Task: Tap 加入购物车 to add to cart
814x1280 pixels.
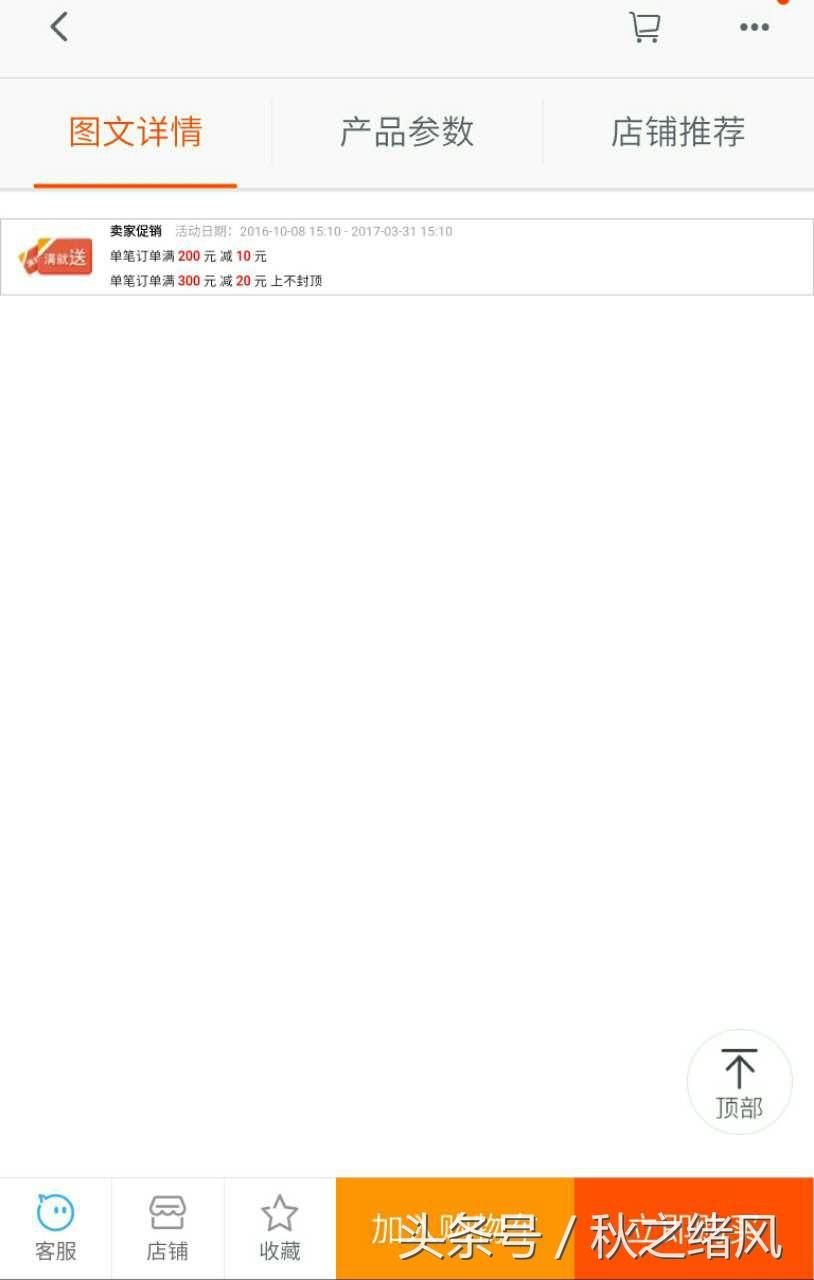Action: pos(455,1228)
